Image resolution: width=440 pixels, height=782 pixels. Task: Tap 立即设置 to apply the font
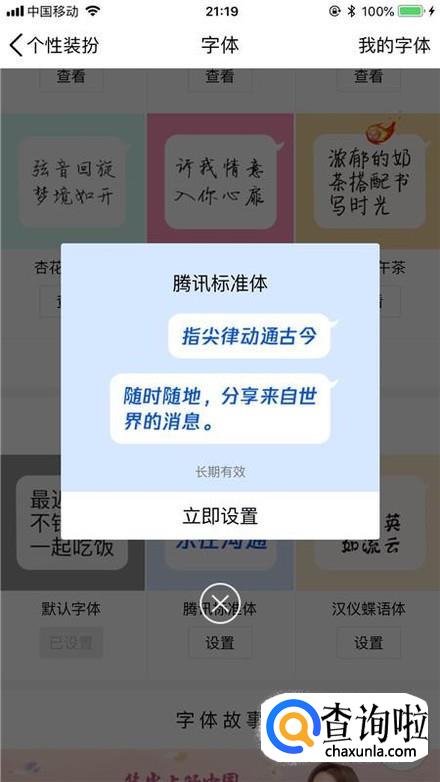tap(220, 516)
